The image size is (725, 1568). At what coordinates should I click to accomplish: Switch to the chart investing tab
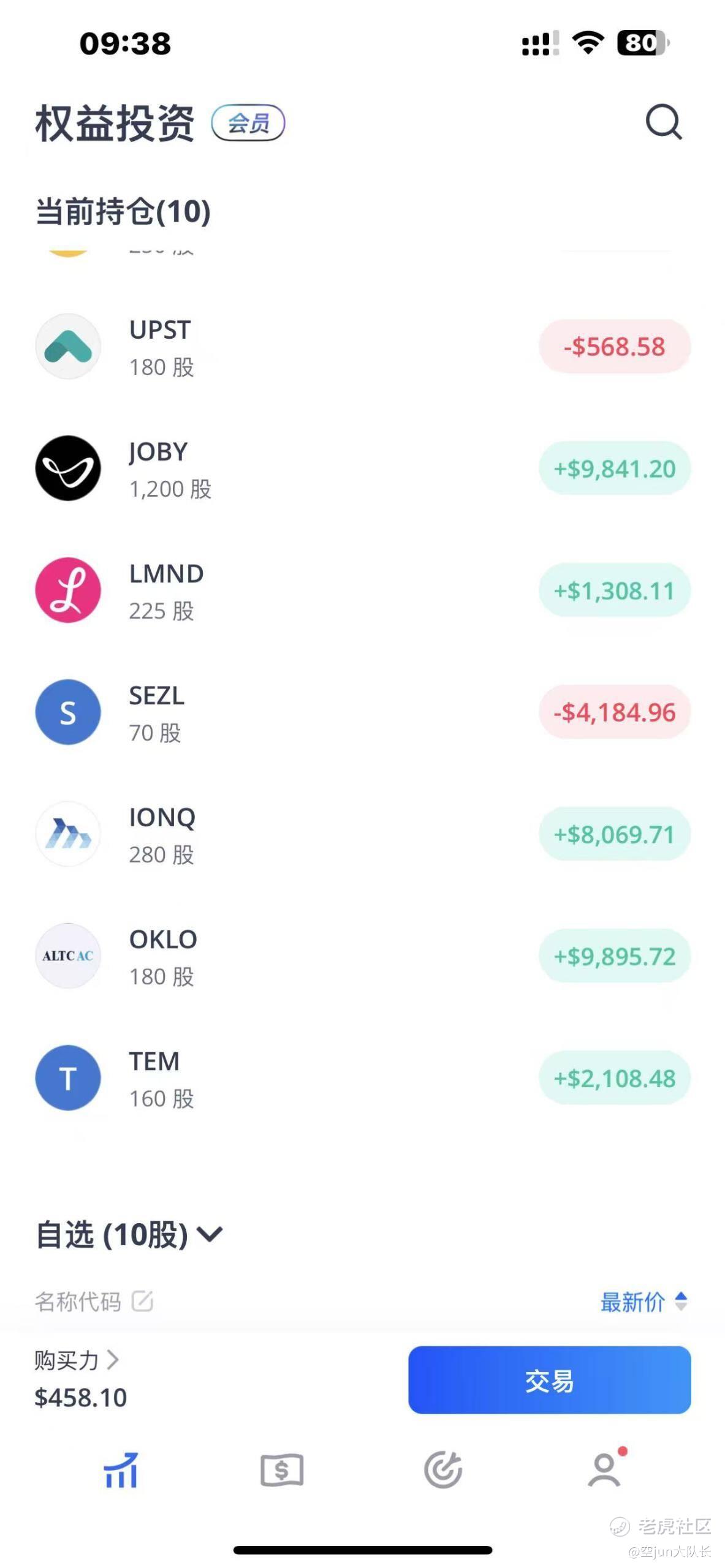121,1470
